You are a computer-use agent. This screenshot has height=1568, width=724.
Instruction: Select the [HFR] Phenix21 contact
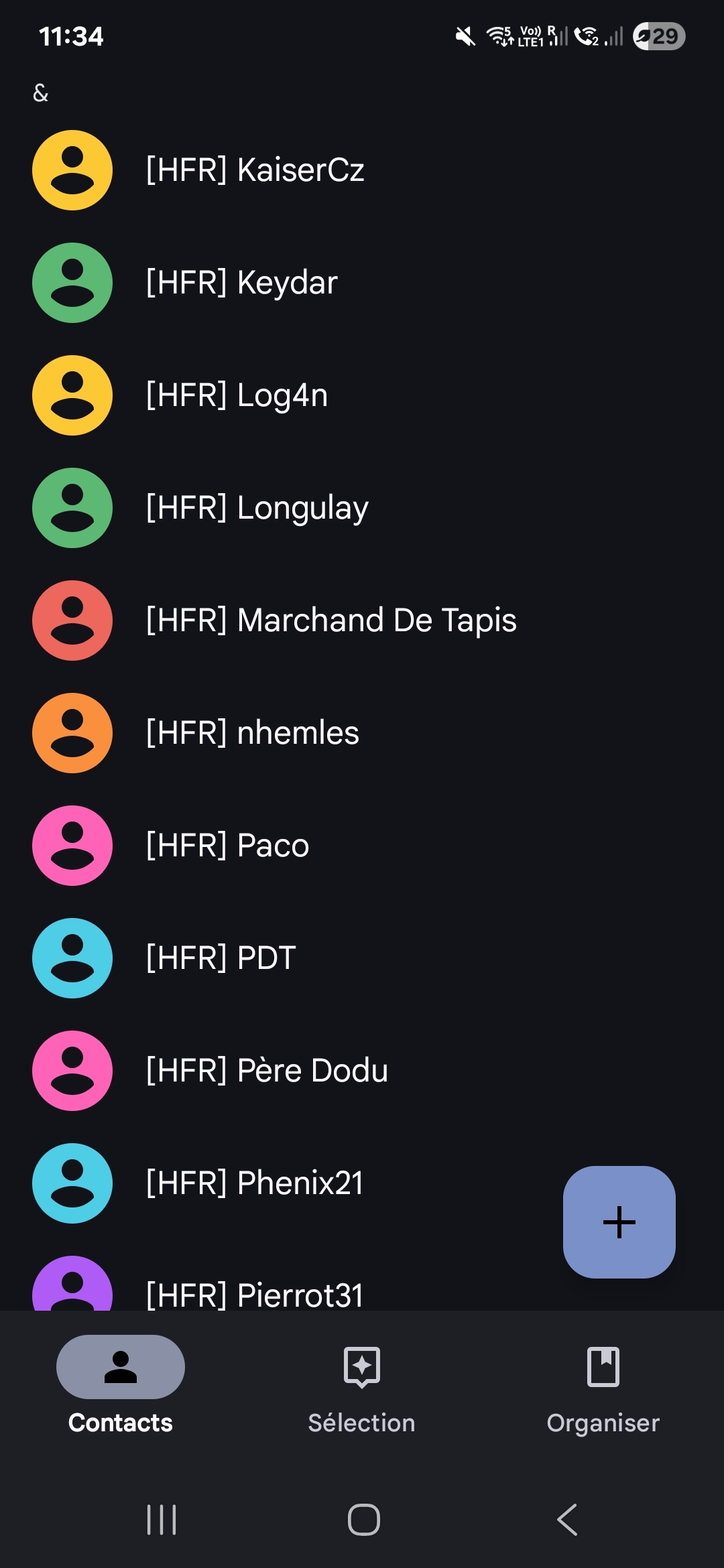click(255, 1183)
